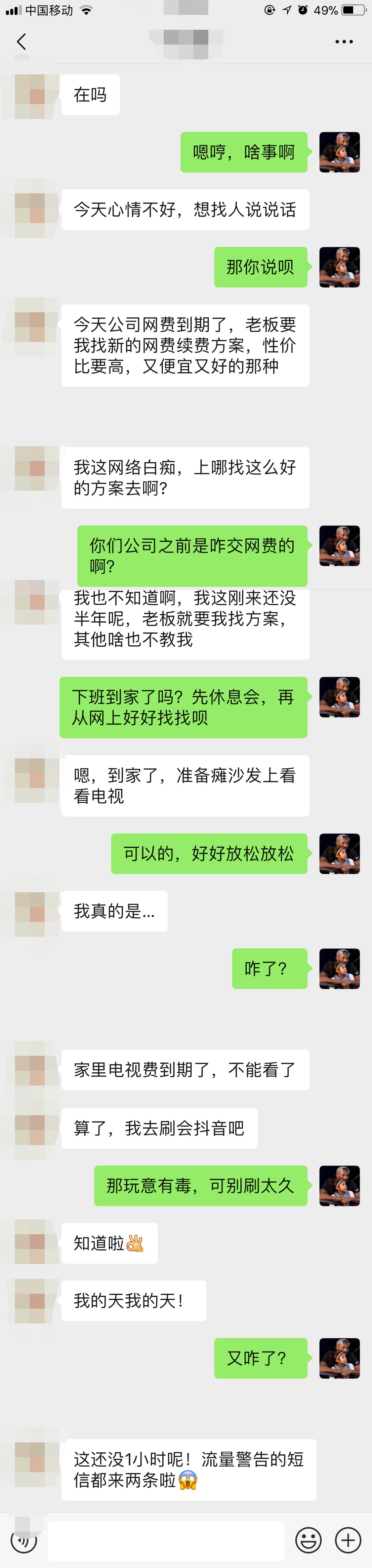Open the plus attachment menu
The height and width of the screenshot is (1568, 372).
click(x=348, y=1540)
